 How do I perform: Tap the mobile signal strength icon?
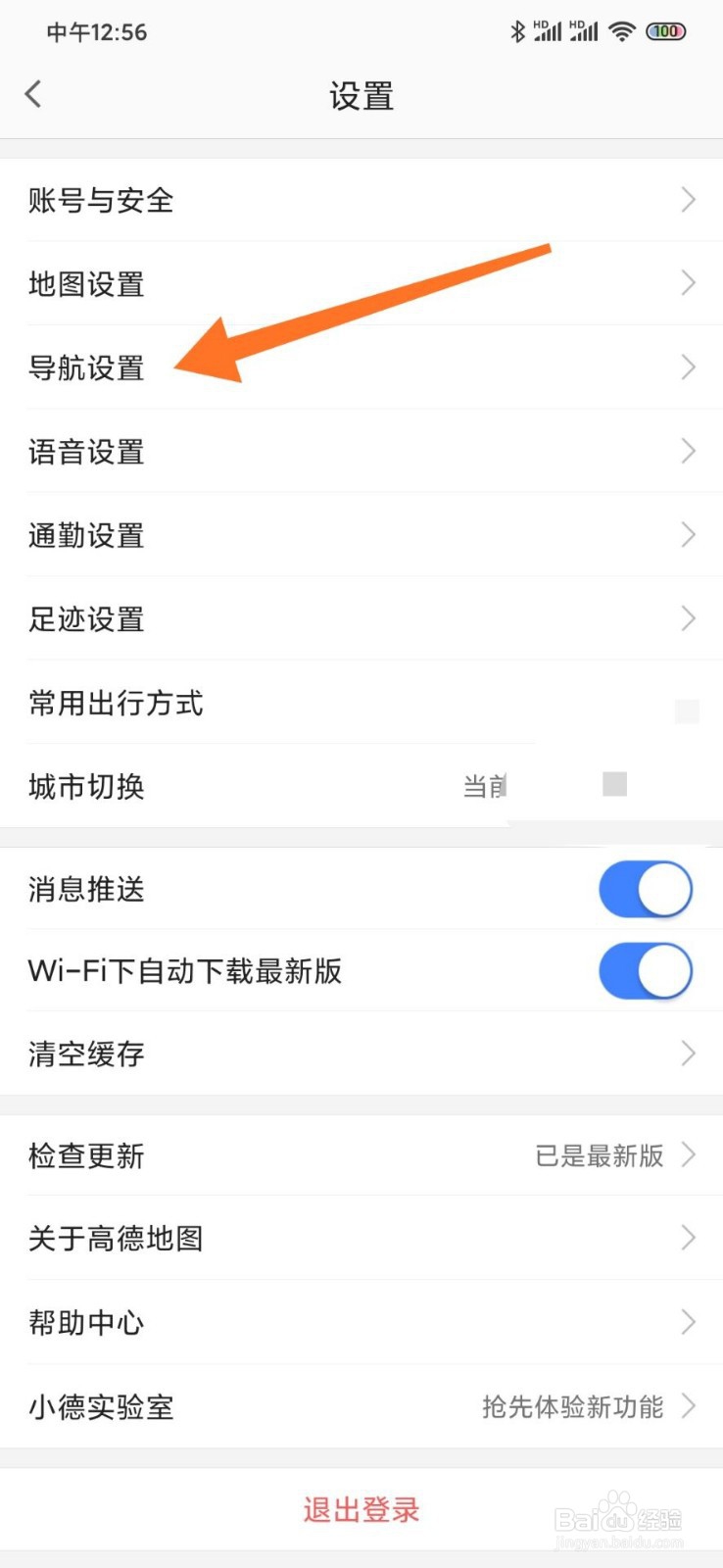coord(549,30)
